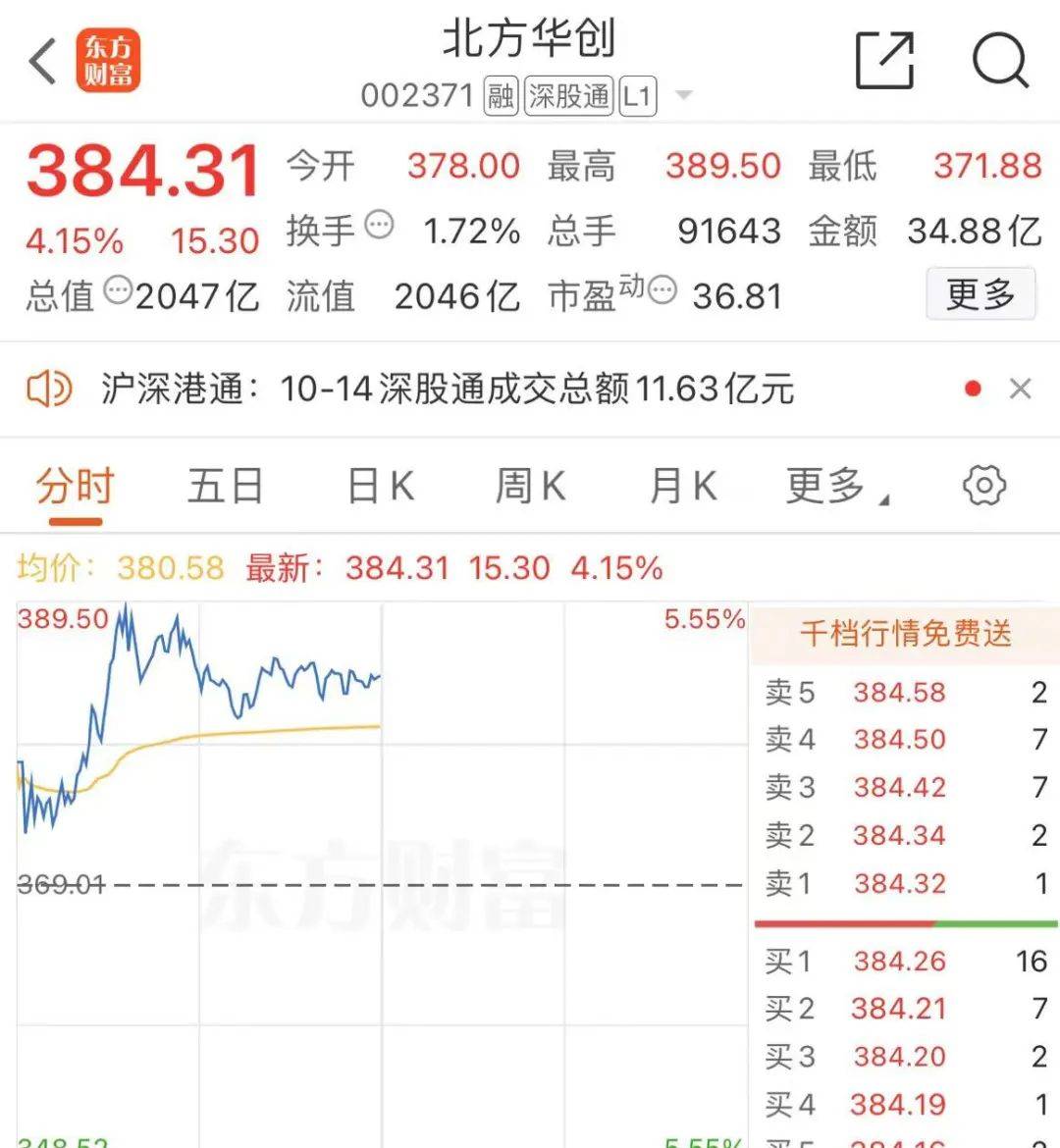Screen dimensions: 1060x1148
Task: Open the 千档行情免费送 link
Action: click(905, 634)
